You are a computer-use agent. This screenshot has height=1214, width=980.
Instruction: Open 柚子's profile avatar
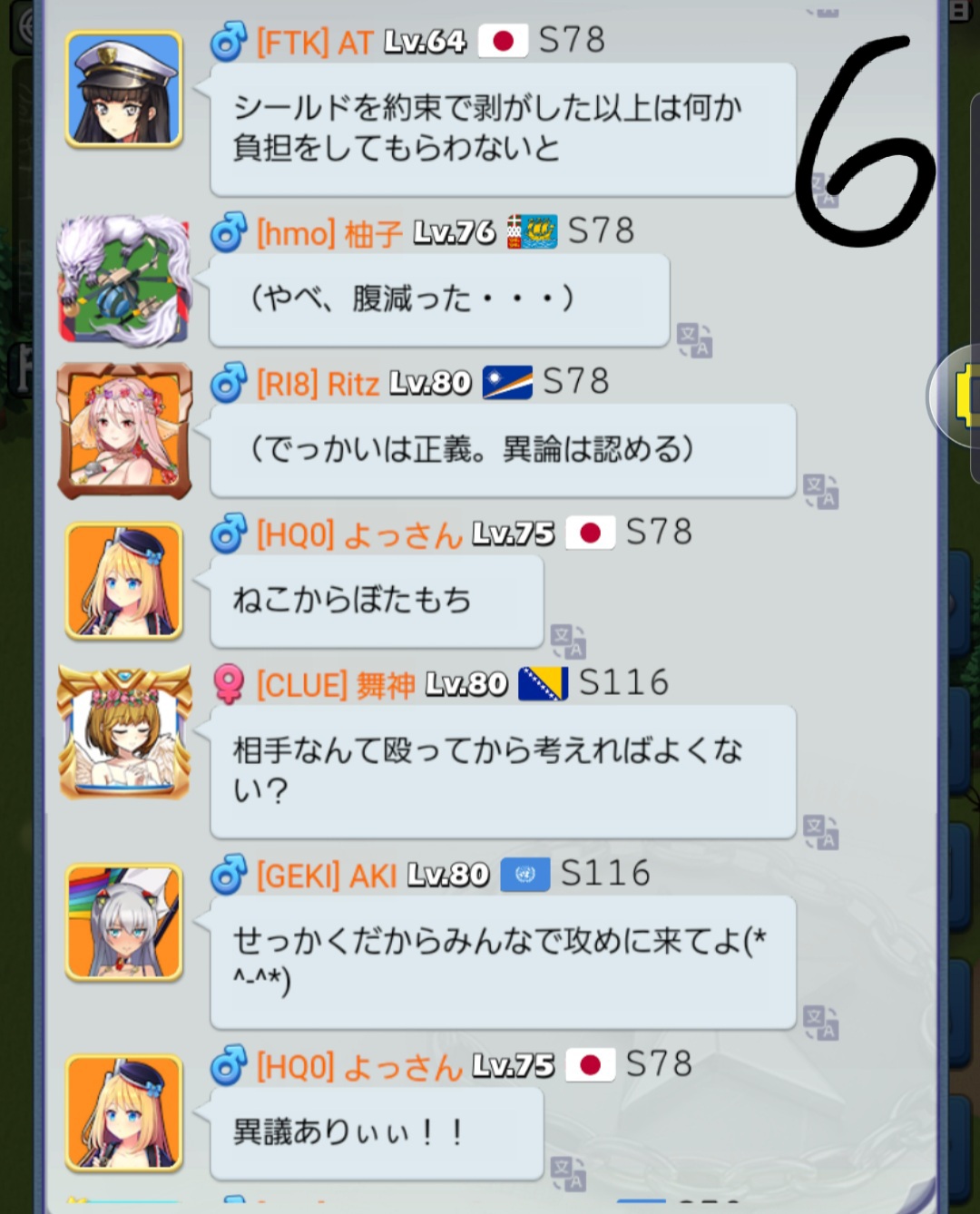coord(123,281)
